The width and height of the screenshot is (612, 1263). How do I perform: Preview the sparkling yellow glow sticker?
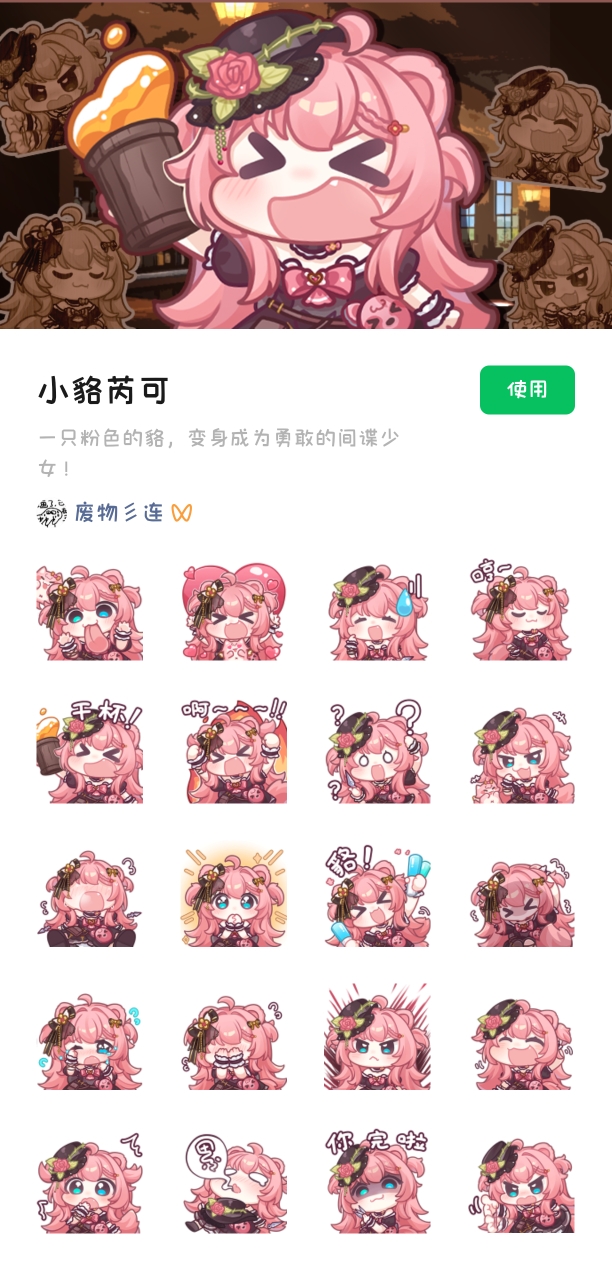pos(236,897)
